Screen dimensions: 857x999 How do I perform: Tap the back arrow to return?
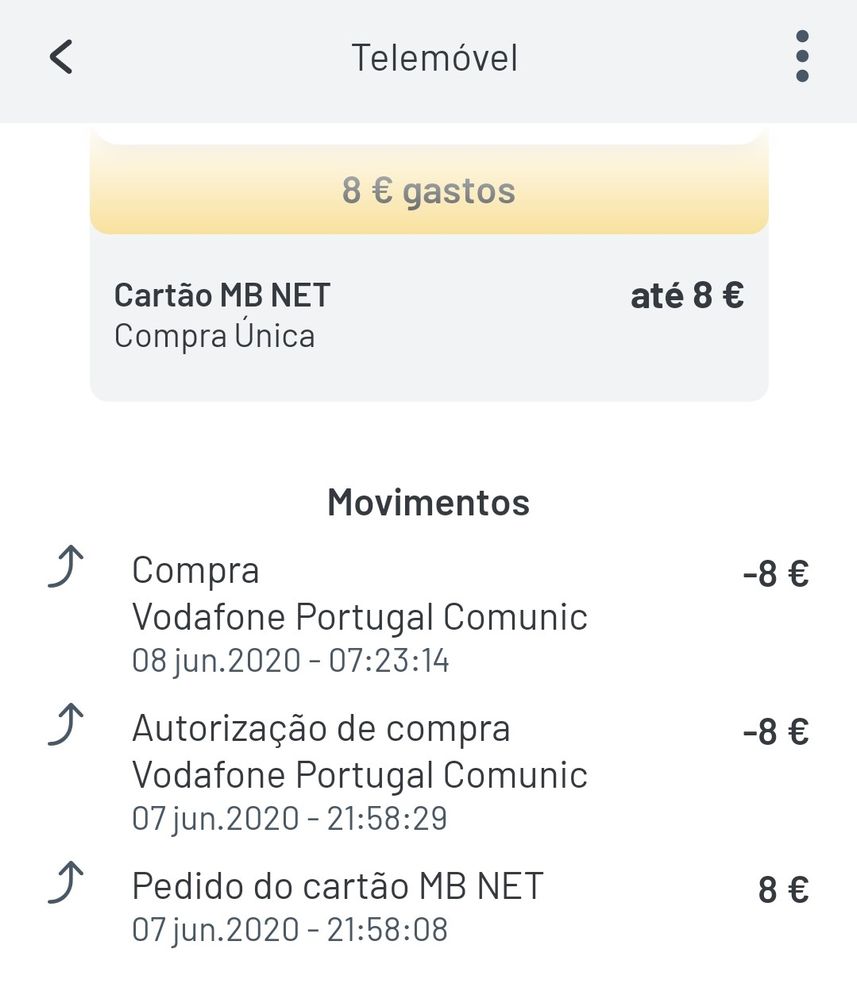(61, 57)
